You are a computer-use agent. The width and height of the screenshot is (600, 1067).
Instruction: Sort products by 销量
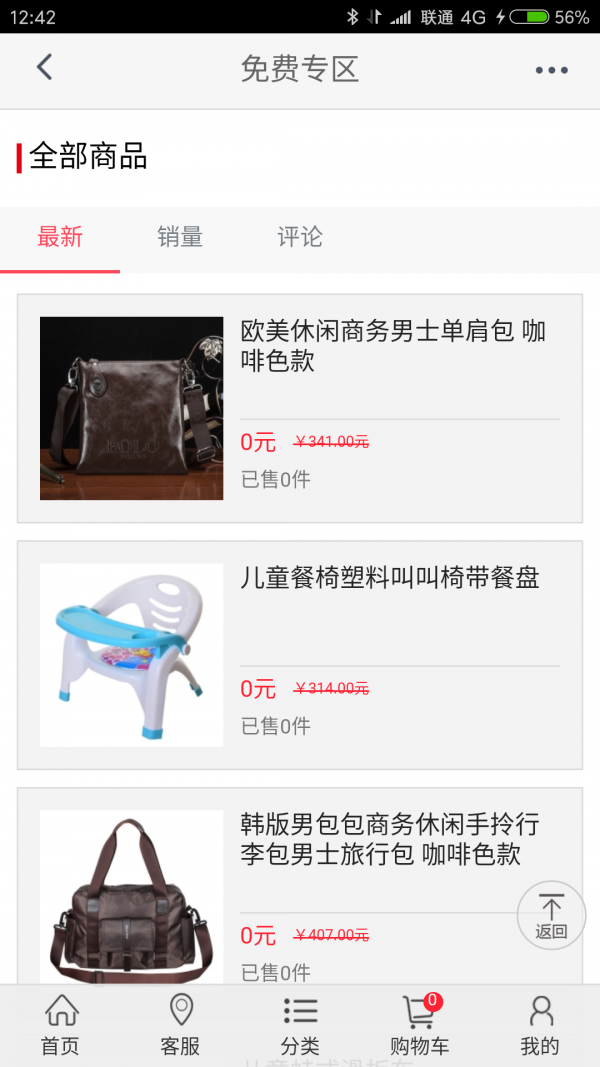coord(180,238)
